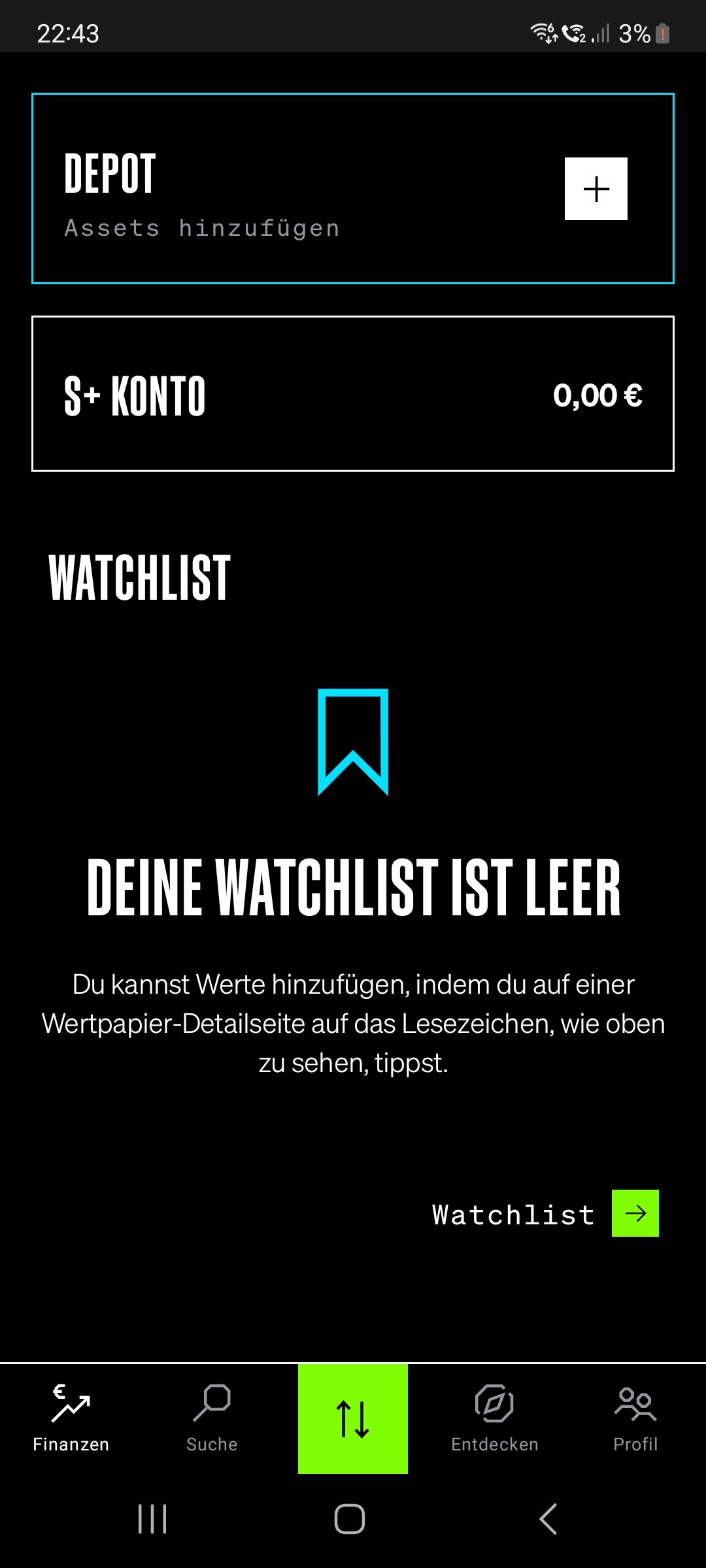Go back using the system back button
Screen dimensions: 706x1568
pyautogui.click(x=548, y=1518)
